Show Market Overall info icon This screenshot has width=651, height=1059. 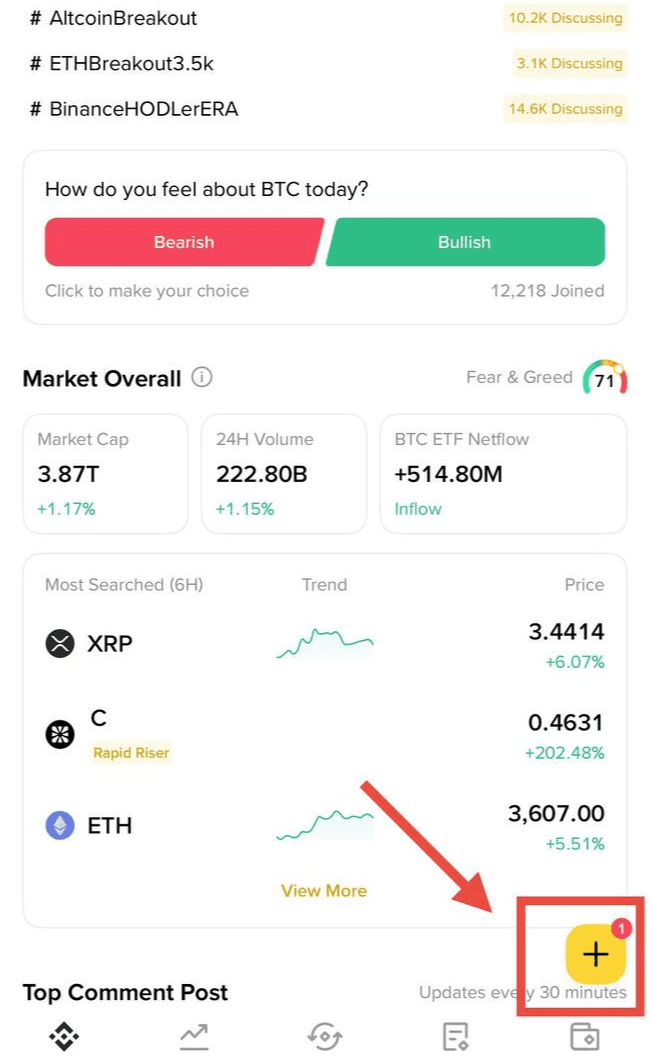(x=202, y=377)
